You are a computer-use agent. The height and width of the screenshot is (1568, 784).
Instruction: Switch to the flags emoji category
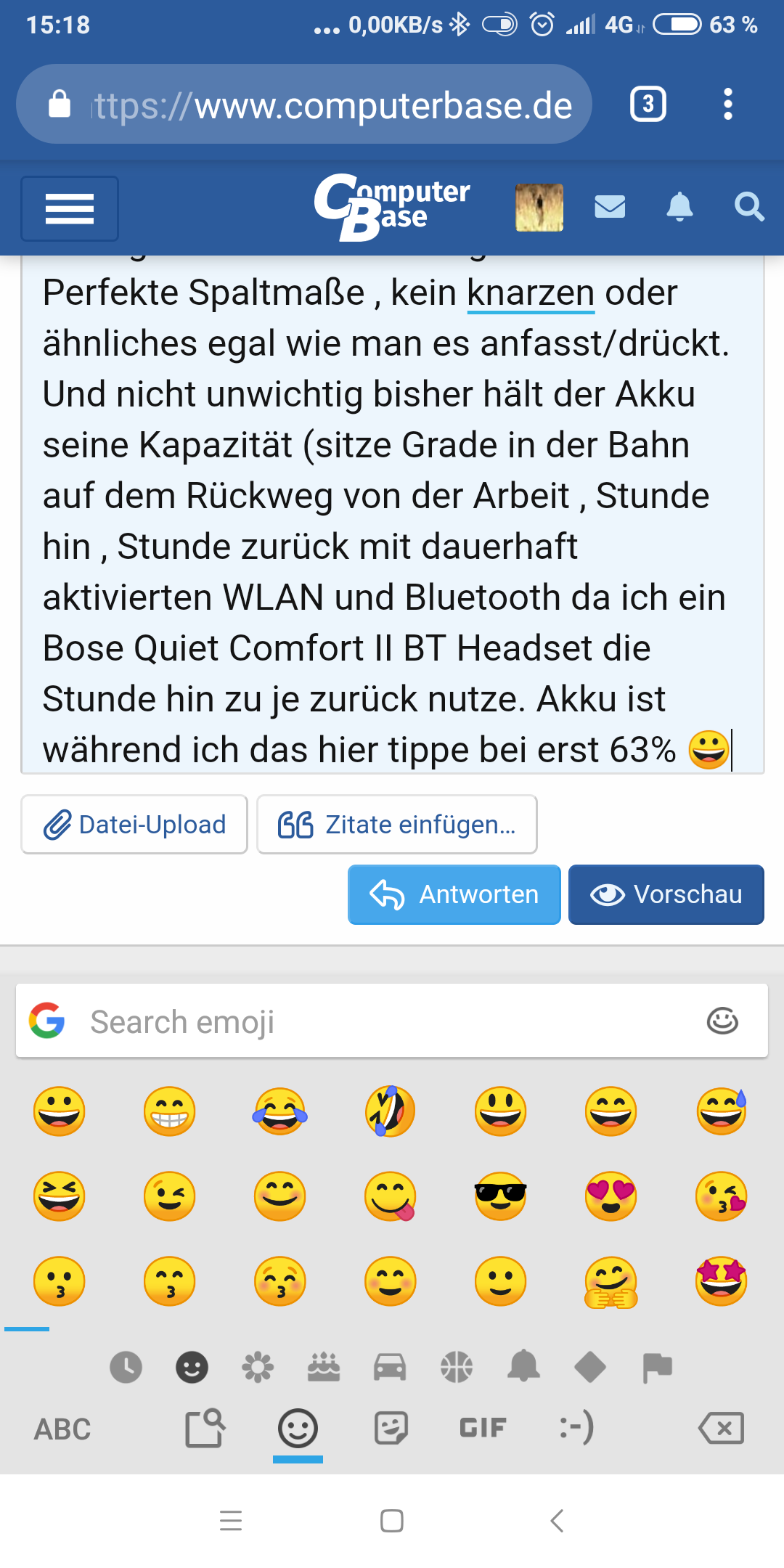(x=657, y=1368)
